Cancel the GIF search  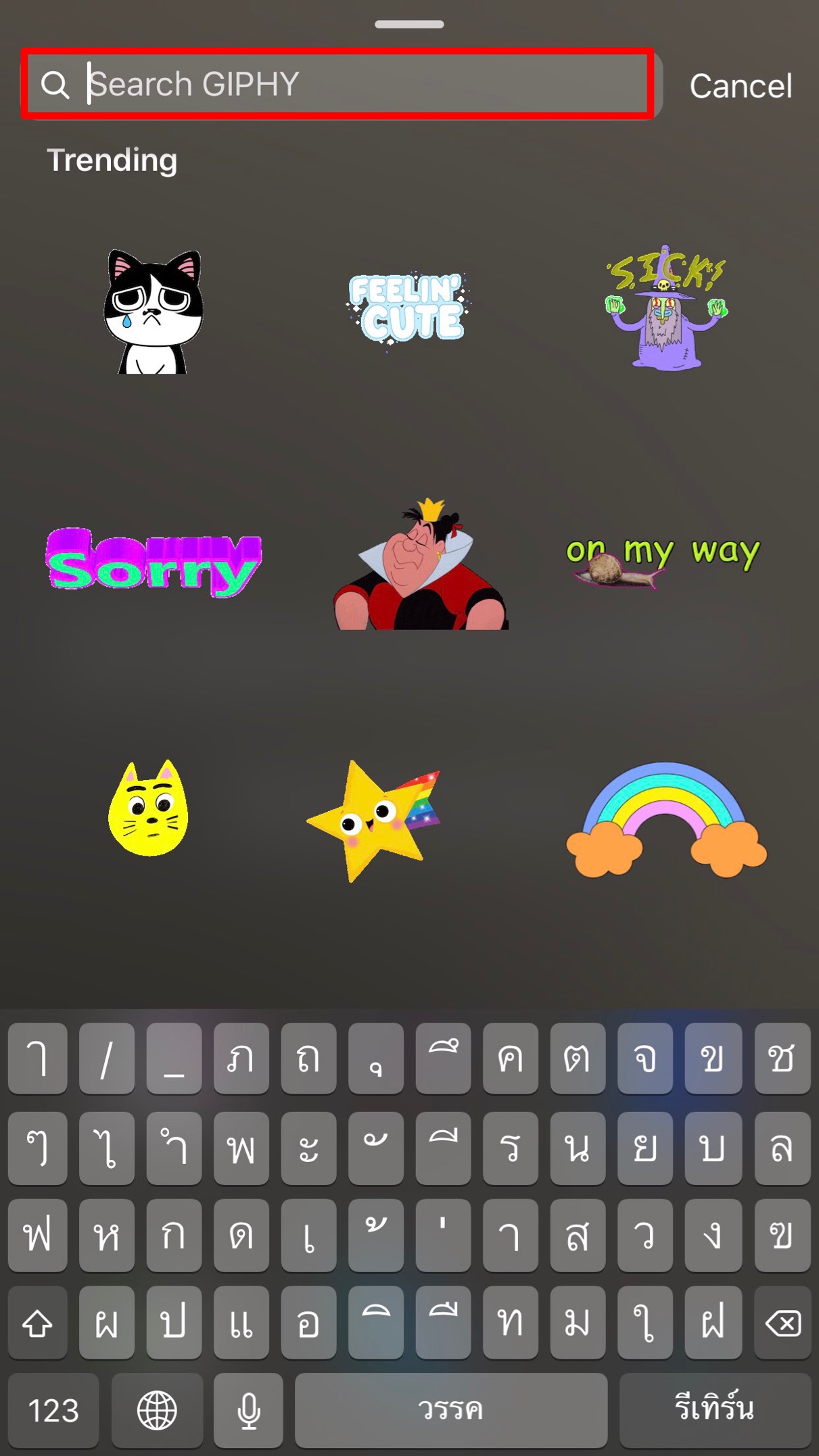pyautogui.click(x=740, y=86)
